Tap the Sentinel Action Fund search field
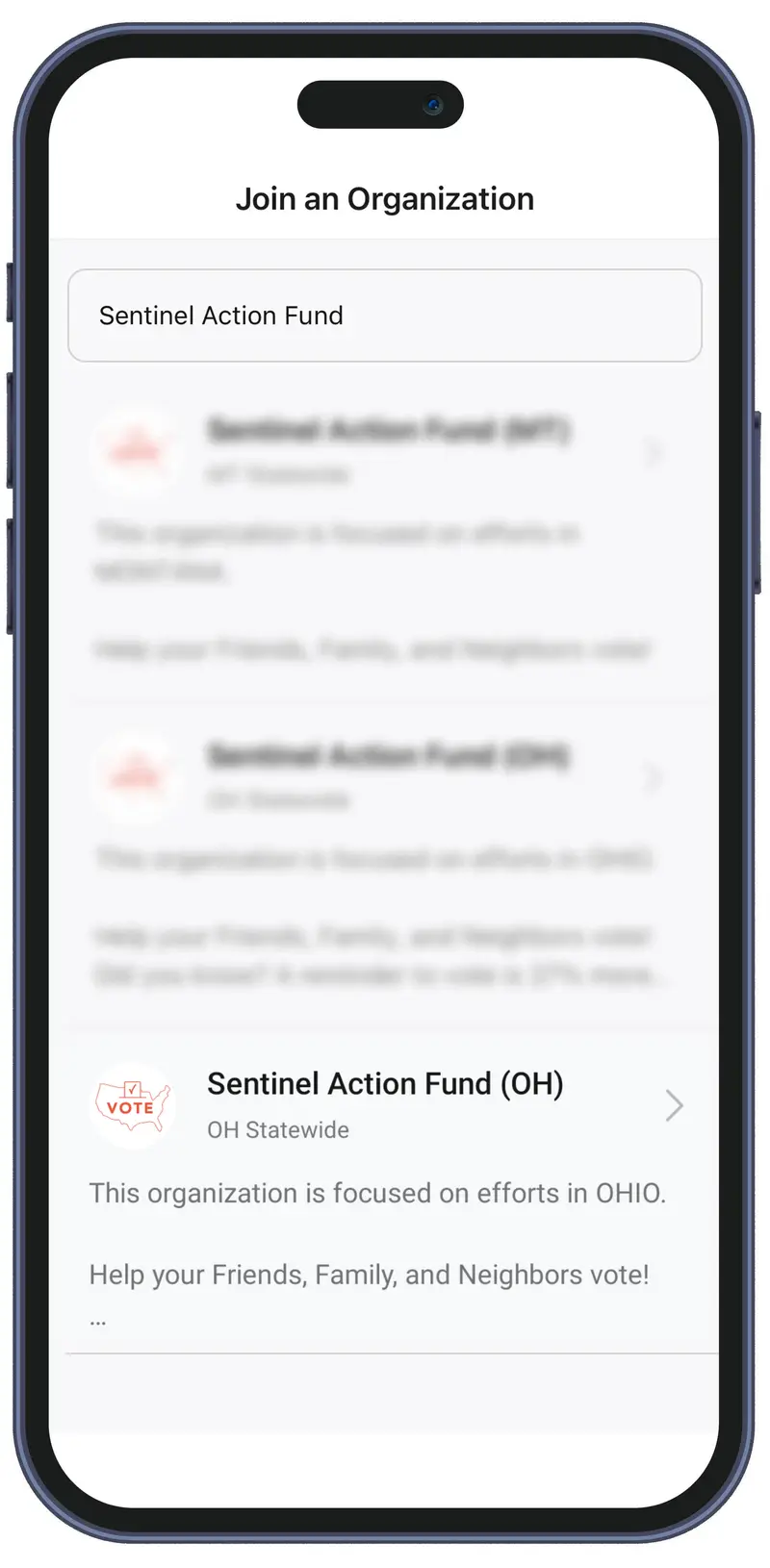 (385, 316)
